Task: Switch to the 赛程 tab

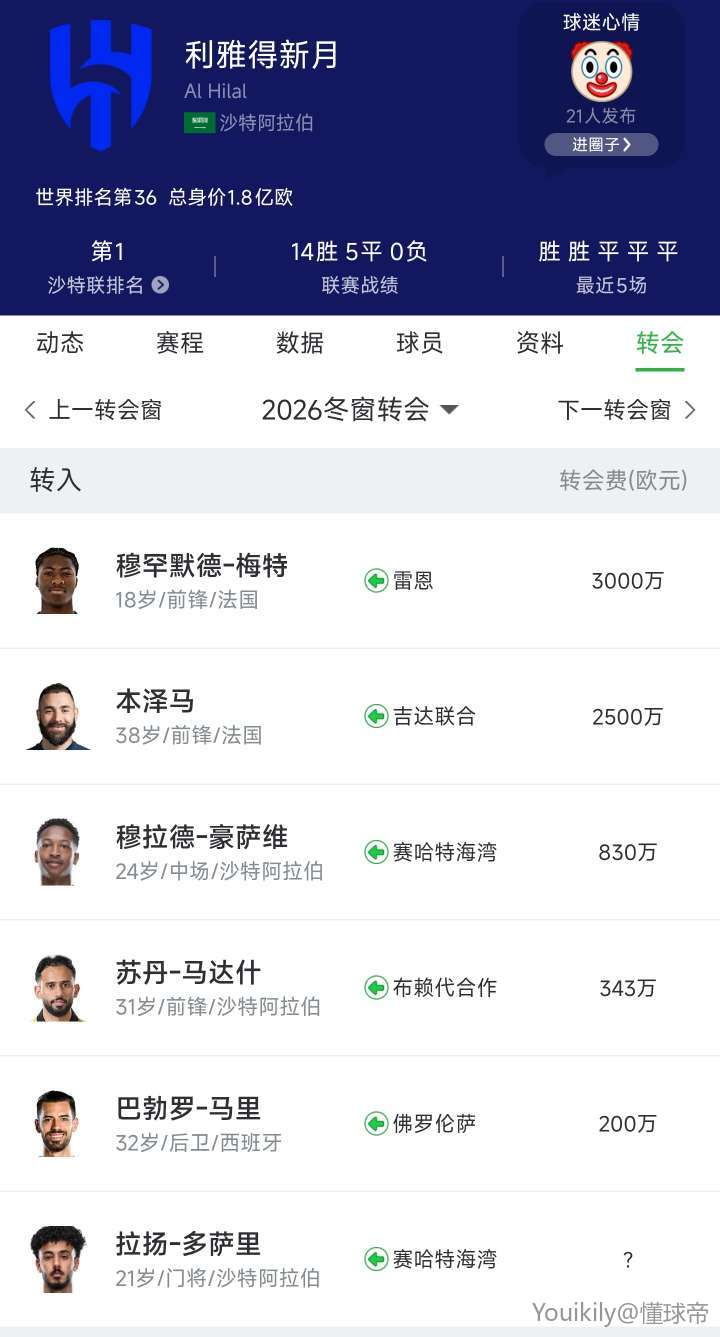Action: pos(180,343)
